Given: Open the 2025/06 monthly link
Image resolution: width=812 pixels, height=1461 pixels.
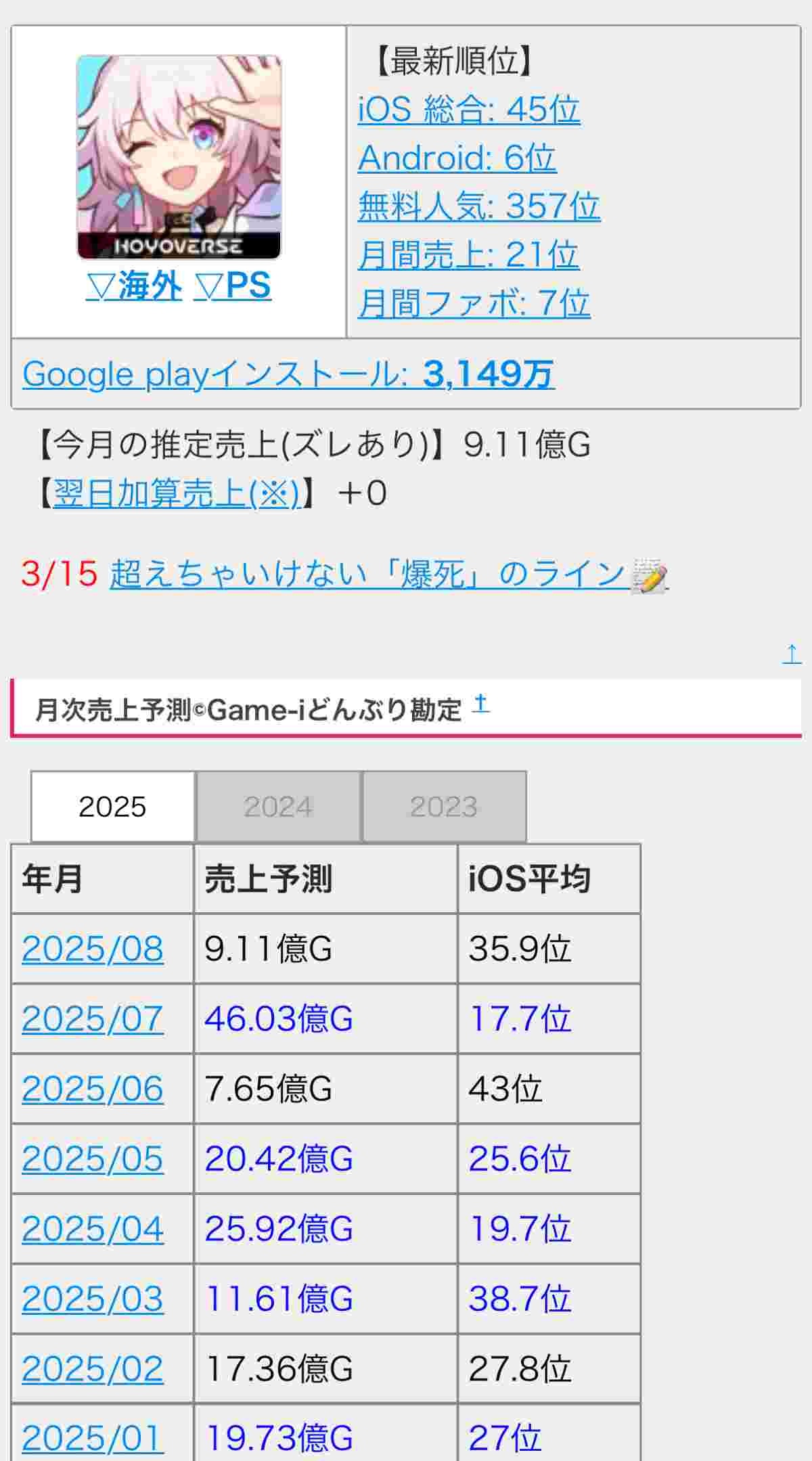Looking at the screenshot, I should pos(93,1089).
